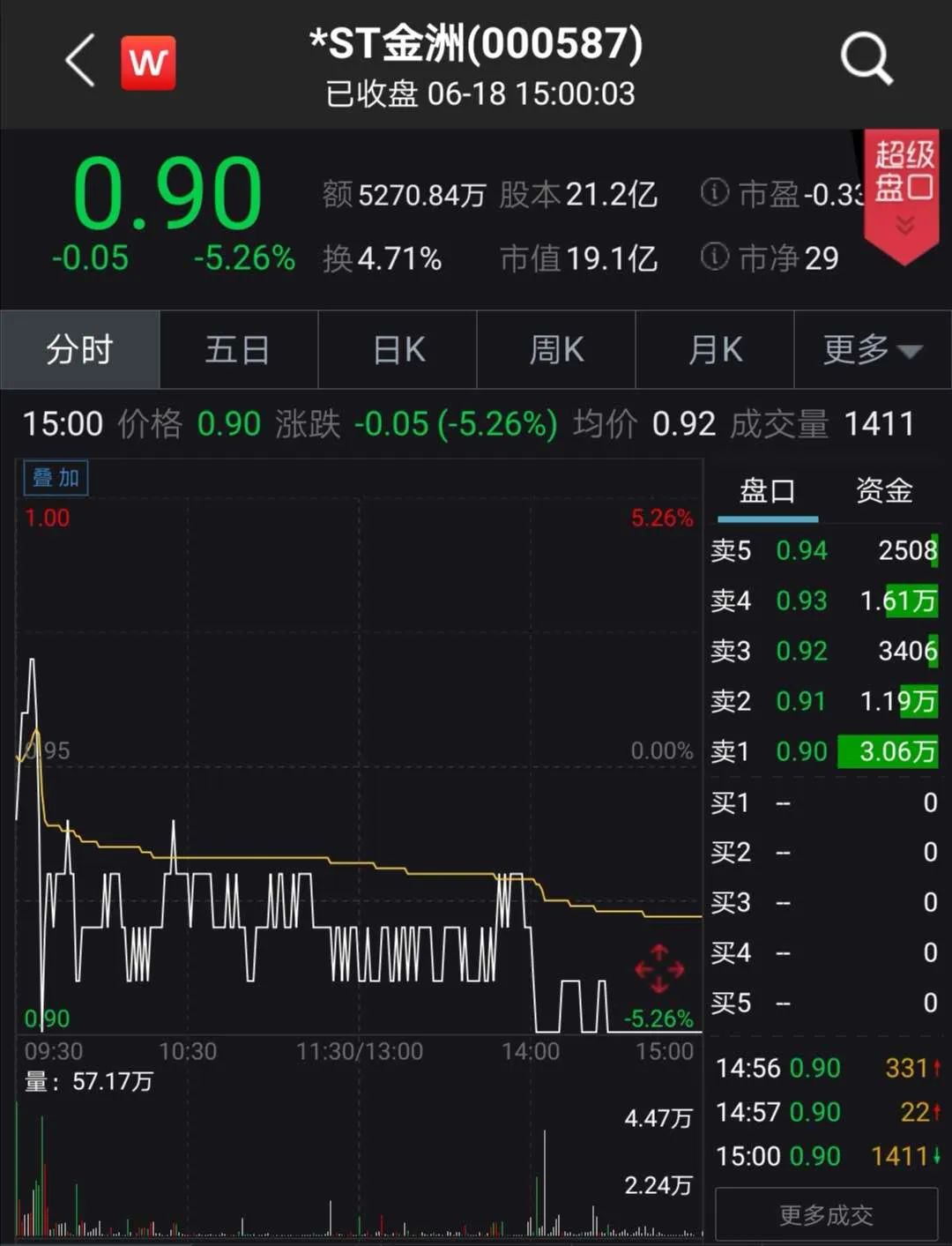
Task: Open the 更多 dropdown
Action: tap(872, 350)
